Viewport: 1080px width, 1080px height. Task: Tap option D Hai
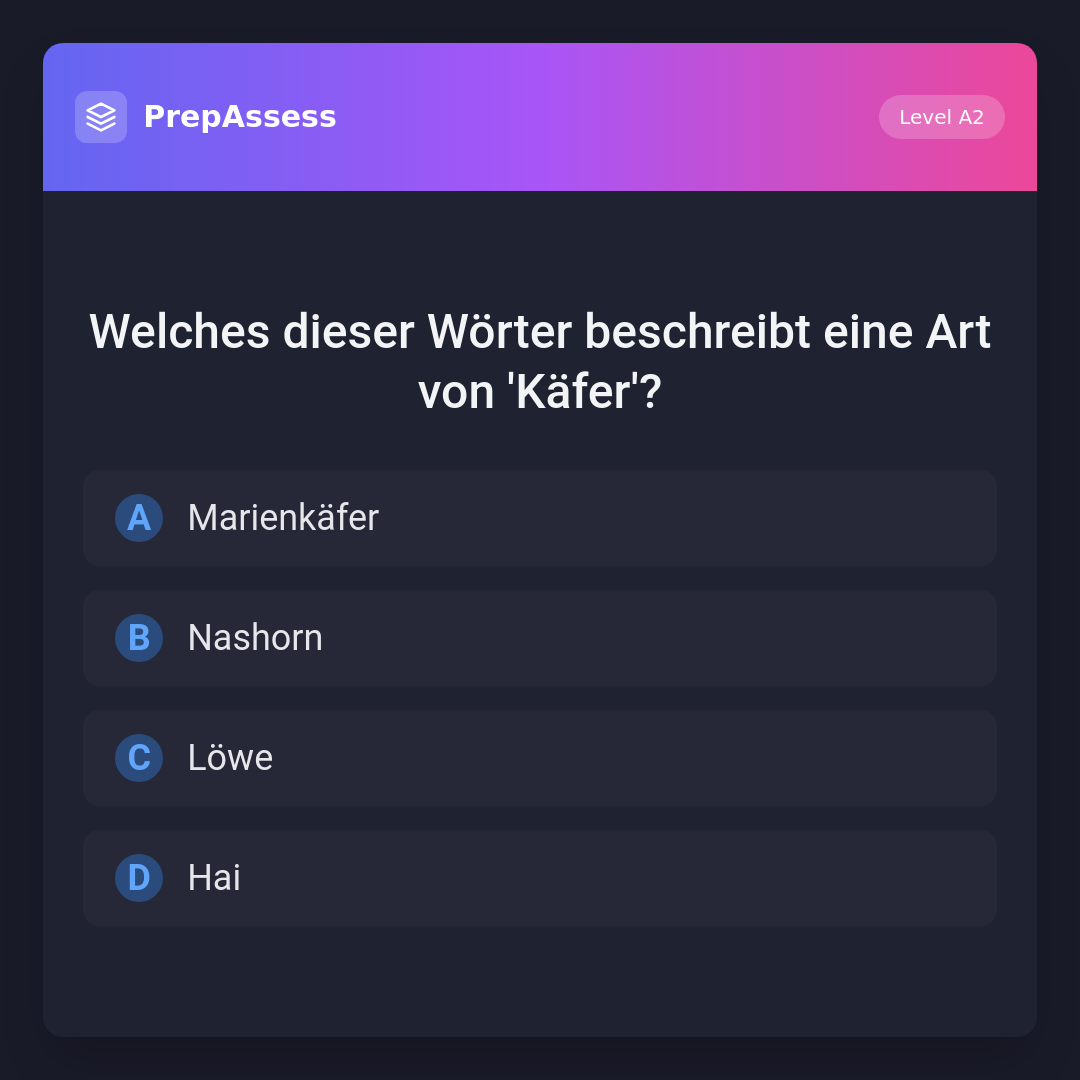click(539, 878)
